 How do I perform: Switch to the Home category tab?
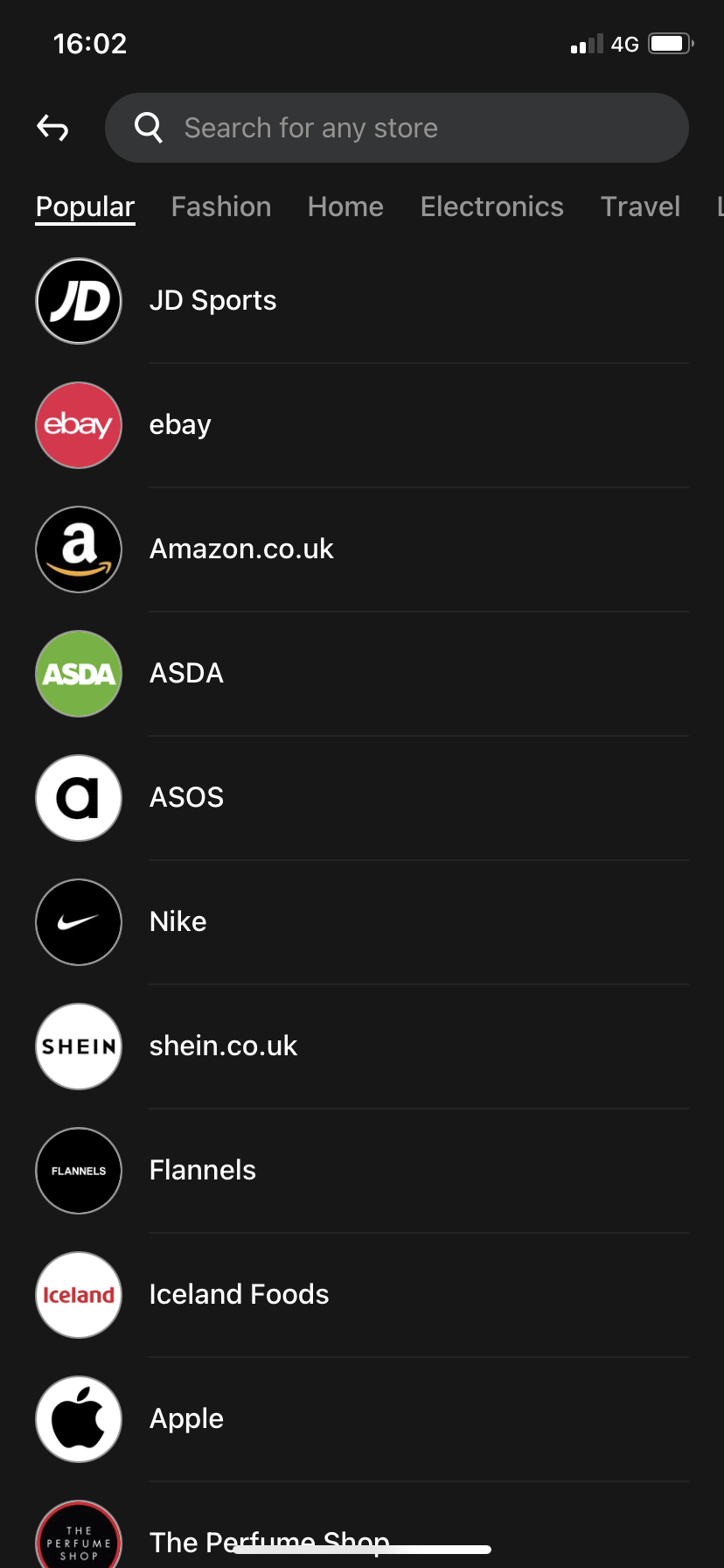(x=345, y=206)
